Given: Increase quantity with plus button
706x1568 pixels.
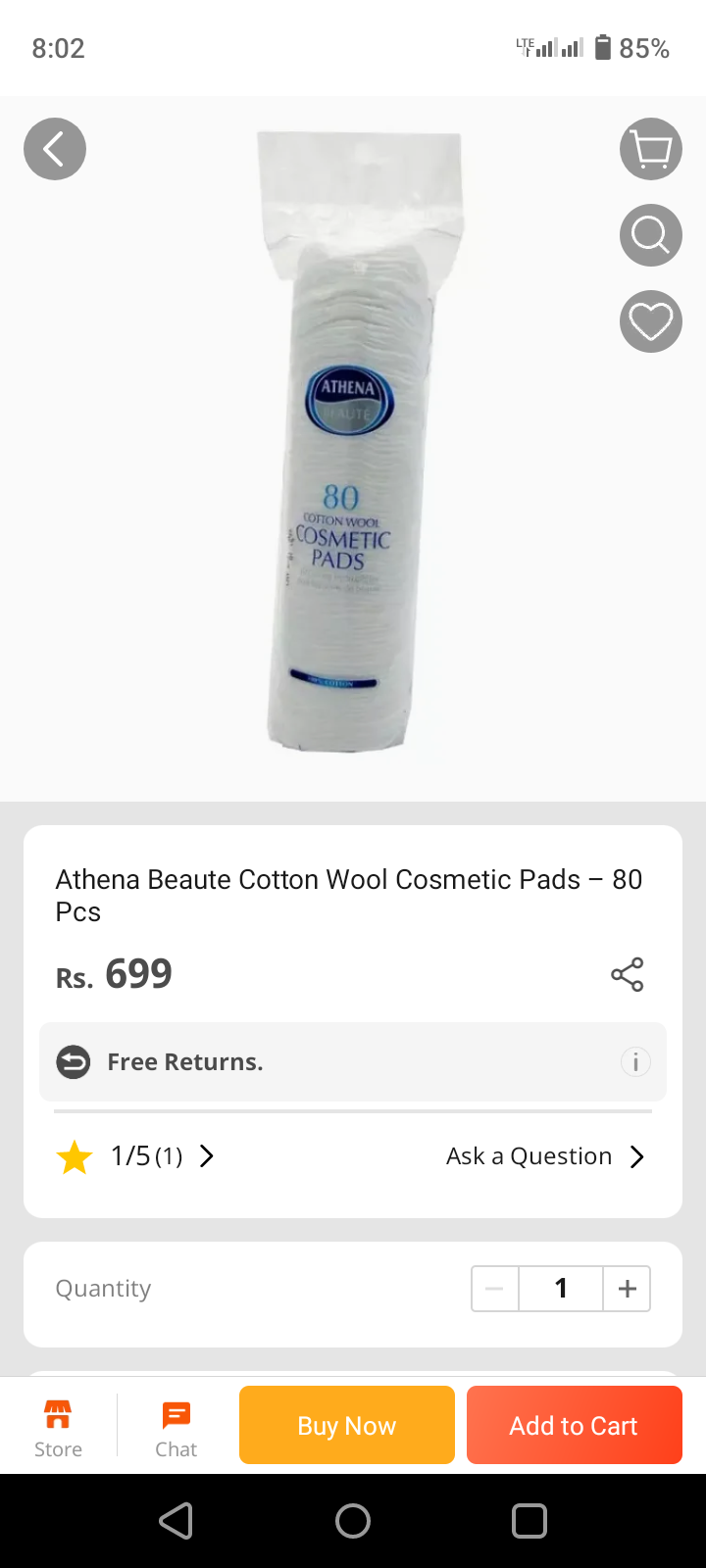Looking at the screenshot, I should click(628, 1289).
